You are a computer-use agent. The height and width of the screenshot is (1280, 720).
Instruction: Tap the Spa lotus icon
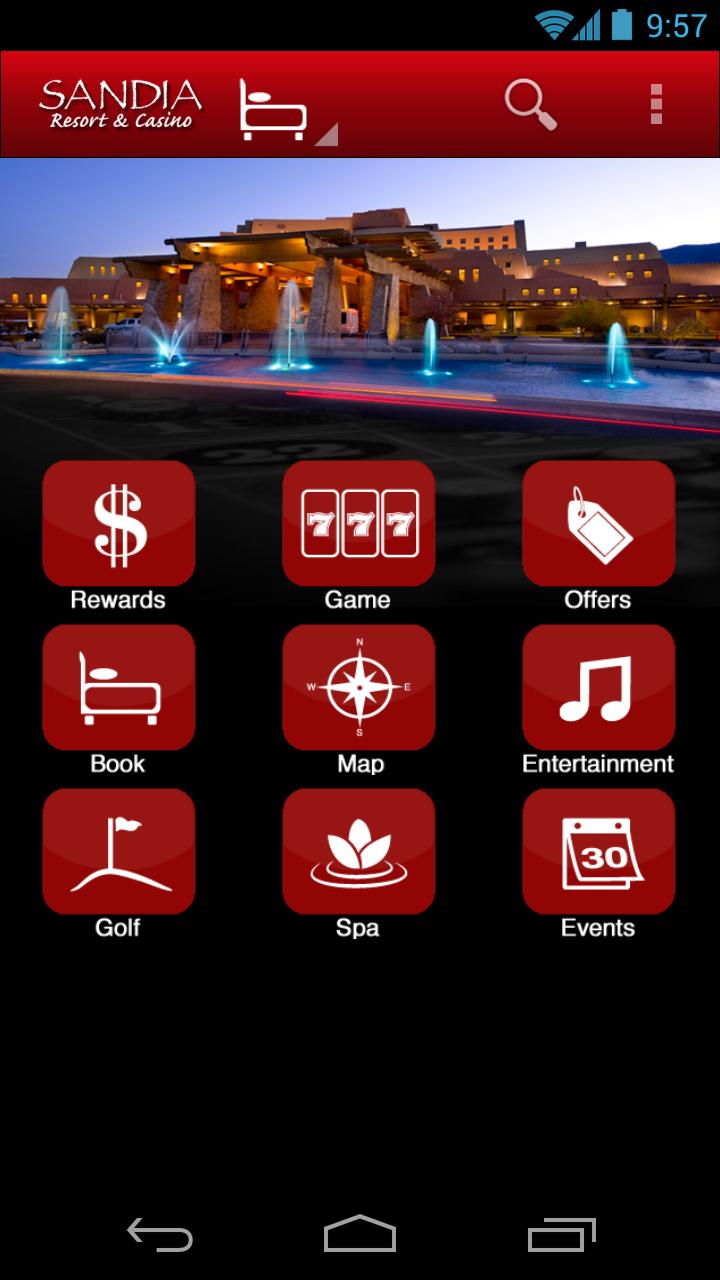358,851
